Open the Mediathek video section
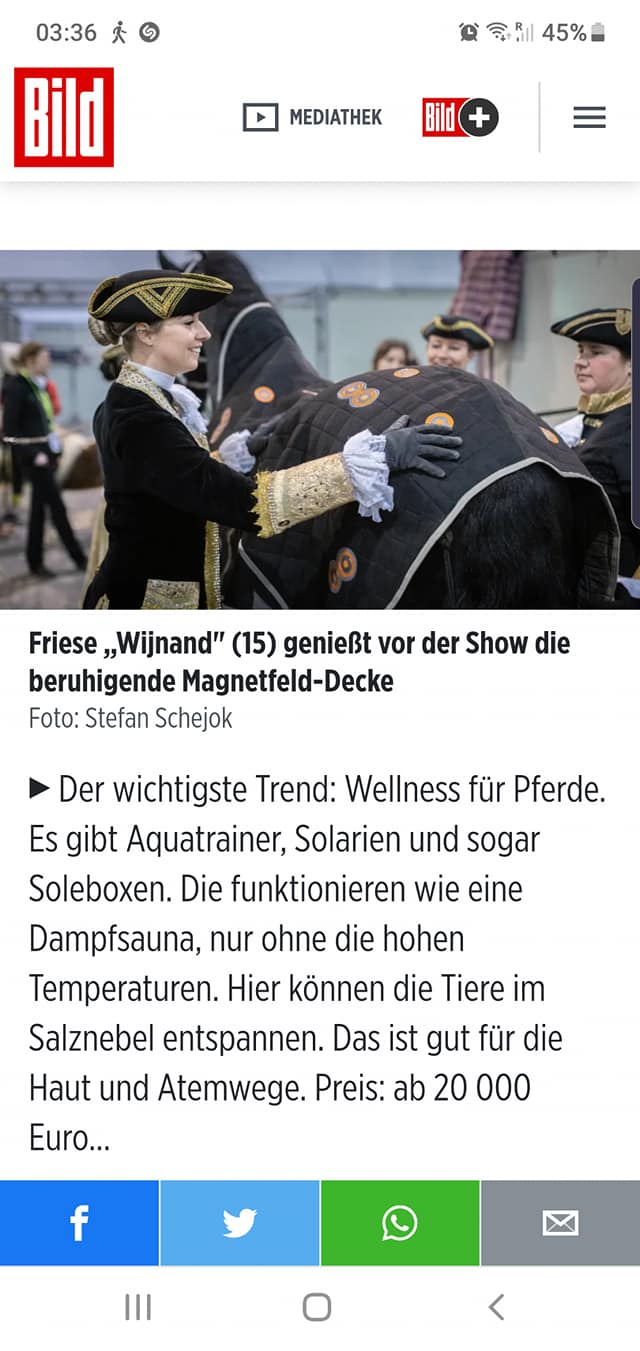 312,117
